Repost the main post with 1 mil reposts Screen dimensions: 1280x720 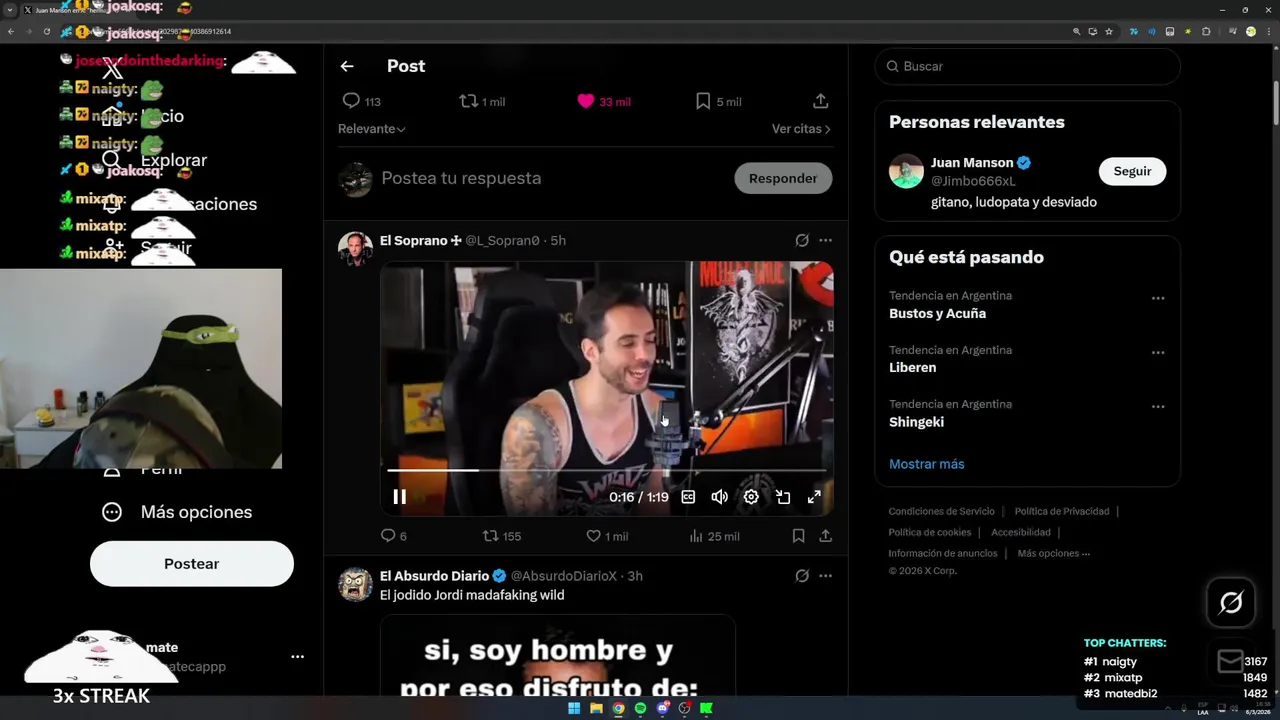click(469, 101)
